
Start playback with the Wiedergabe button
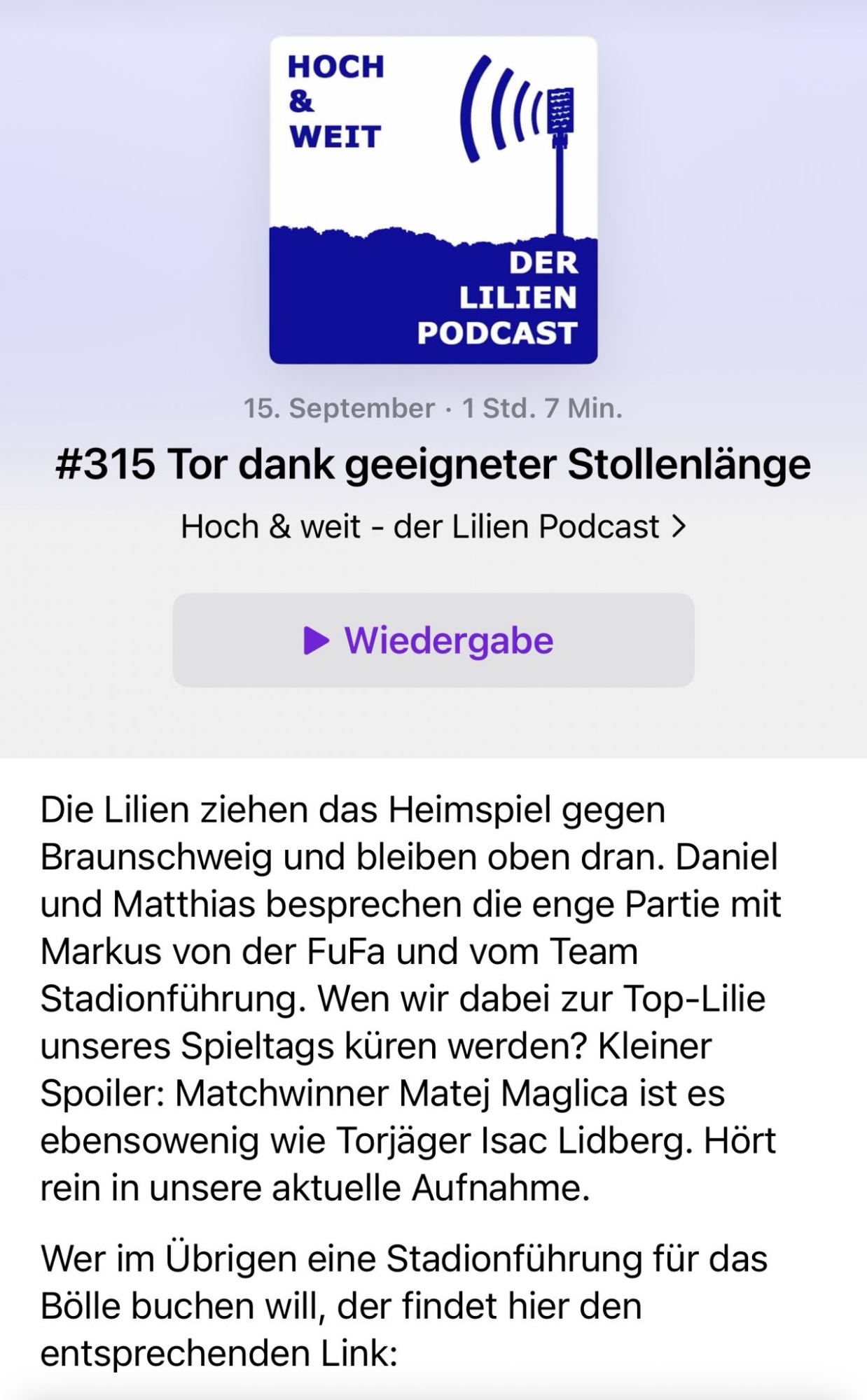point(433,640)
